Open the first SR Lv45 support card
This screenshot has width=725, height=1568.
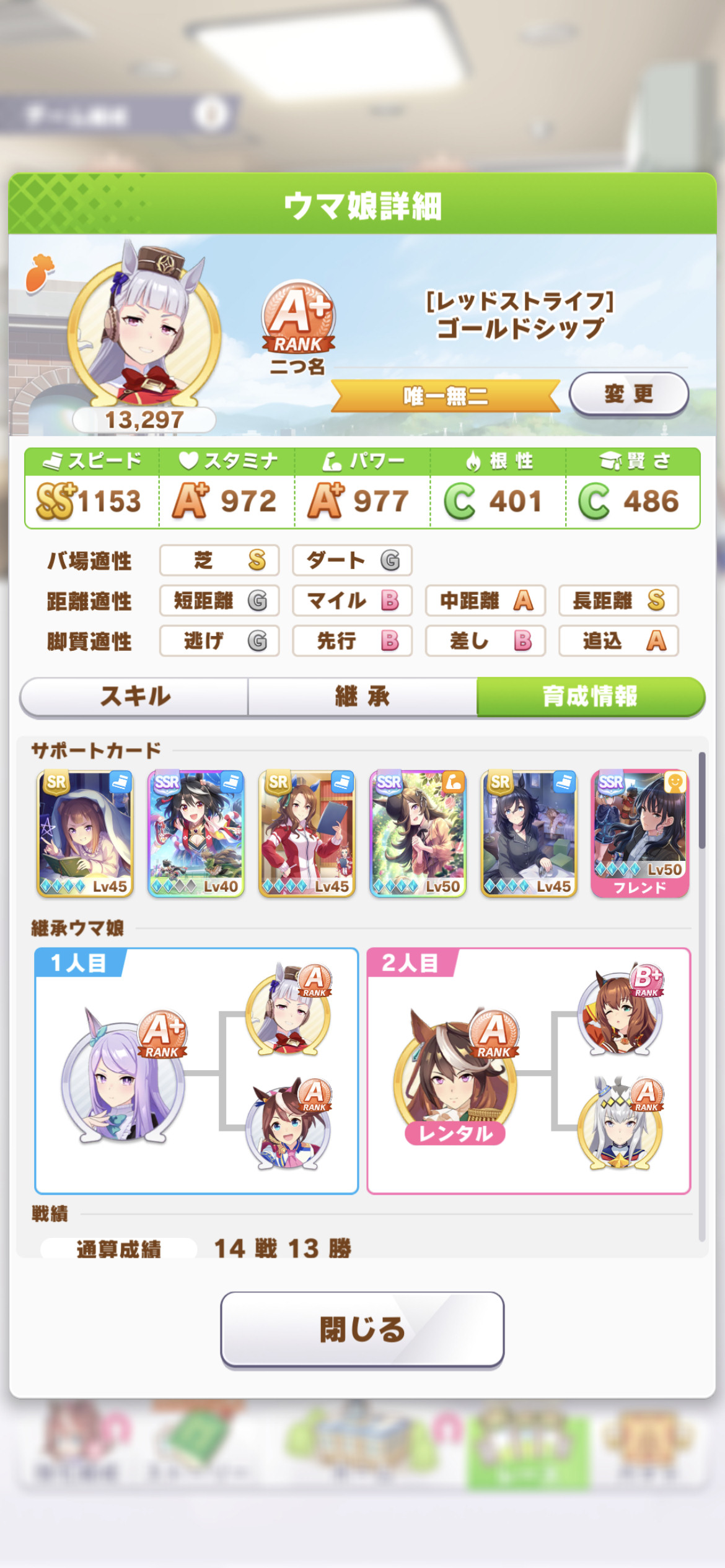(85, 834)
